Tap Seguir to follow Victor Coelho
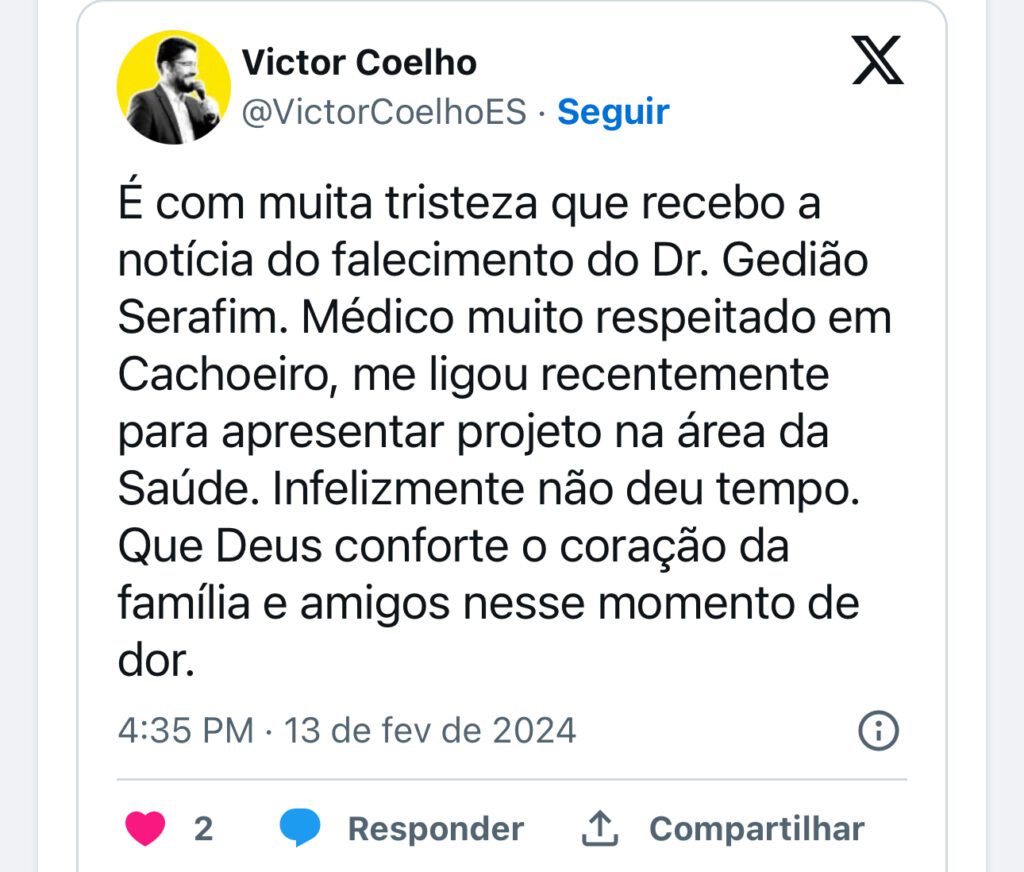The width and height of the screenshot is (1024, 872). (x=613, y=112)
